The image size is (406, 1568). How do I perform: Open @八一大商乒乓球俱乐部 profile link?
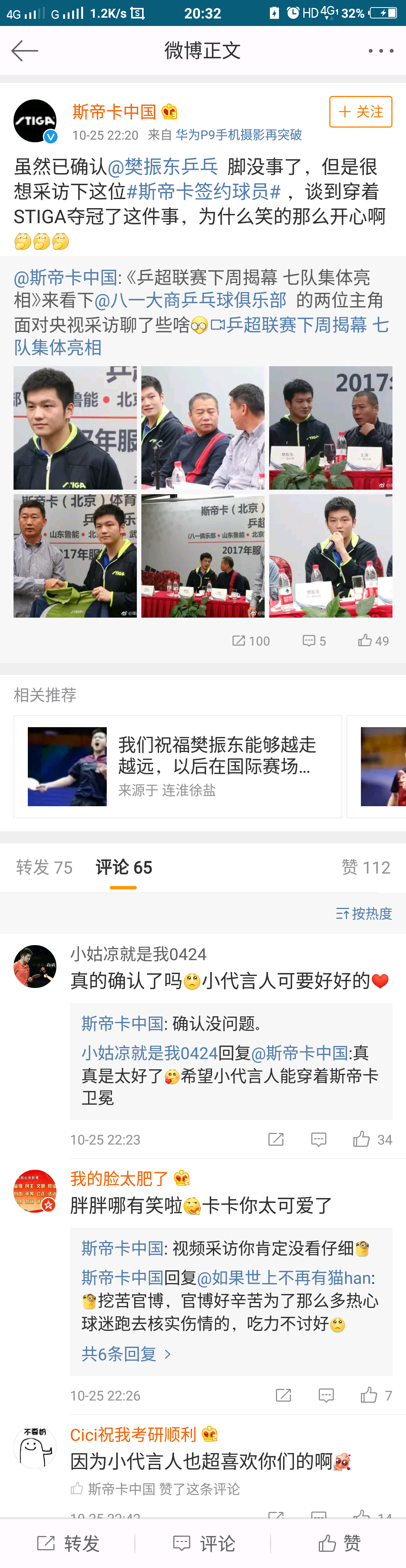(x=189, y=300)
